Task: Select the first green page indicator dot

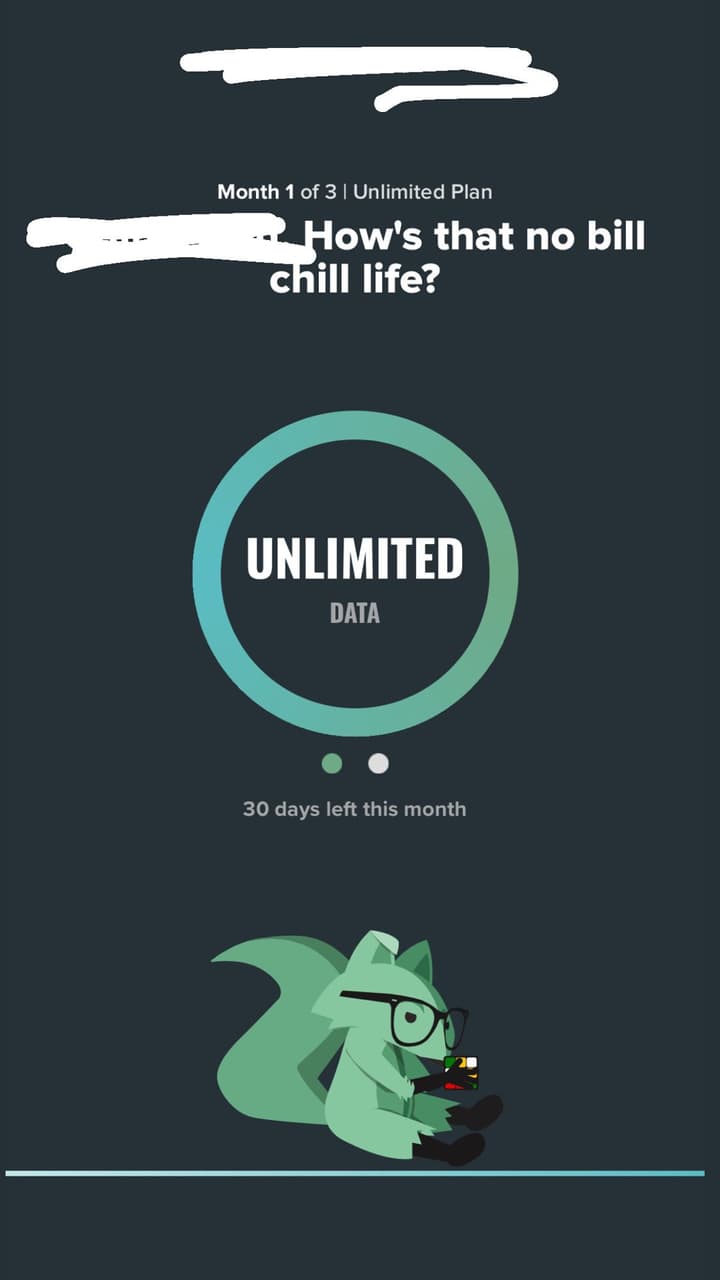Action: tap(332, 764)
